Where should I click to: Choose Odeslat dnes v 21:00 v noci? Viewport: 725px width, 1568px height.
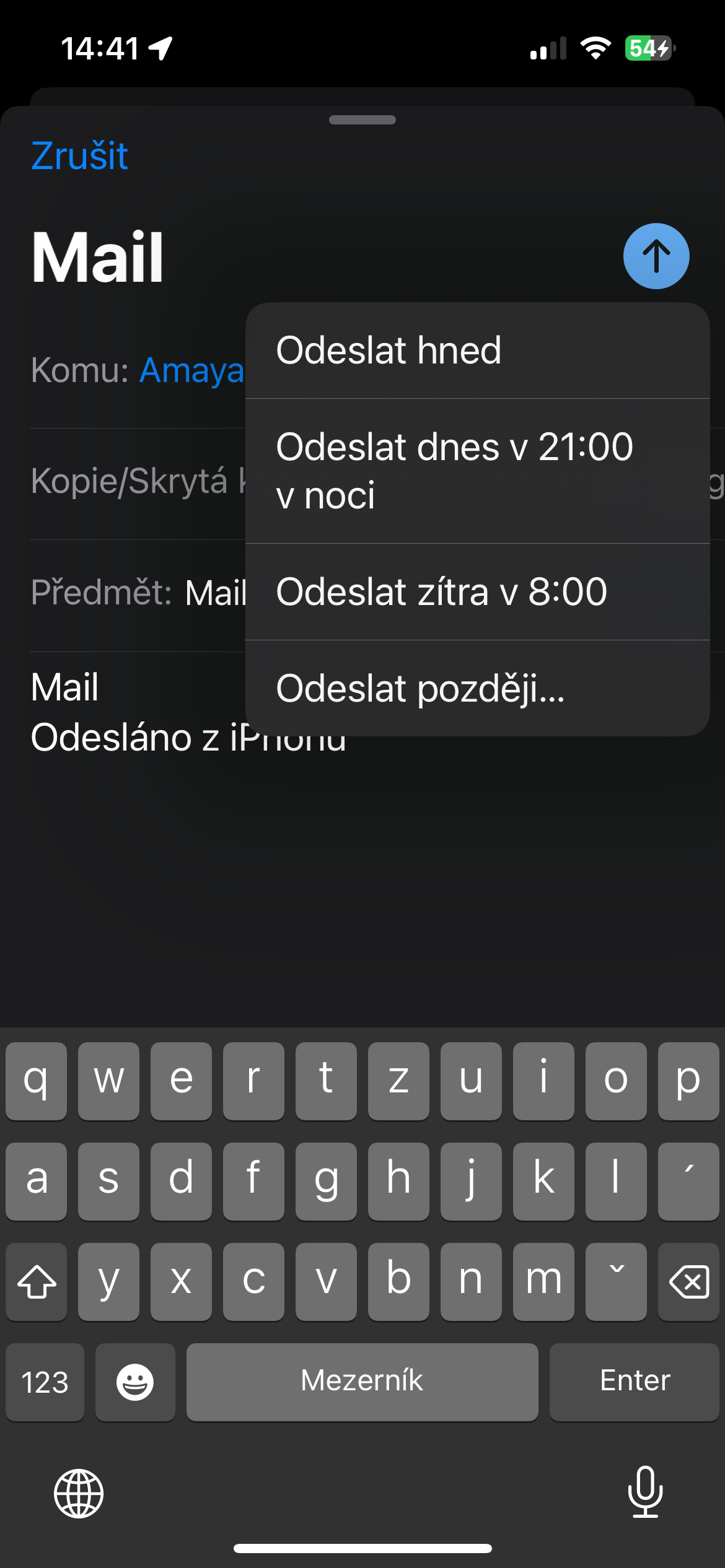[477, 471]
